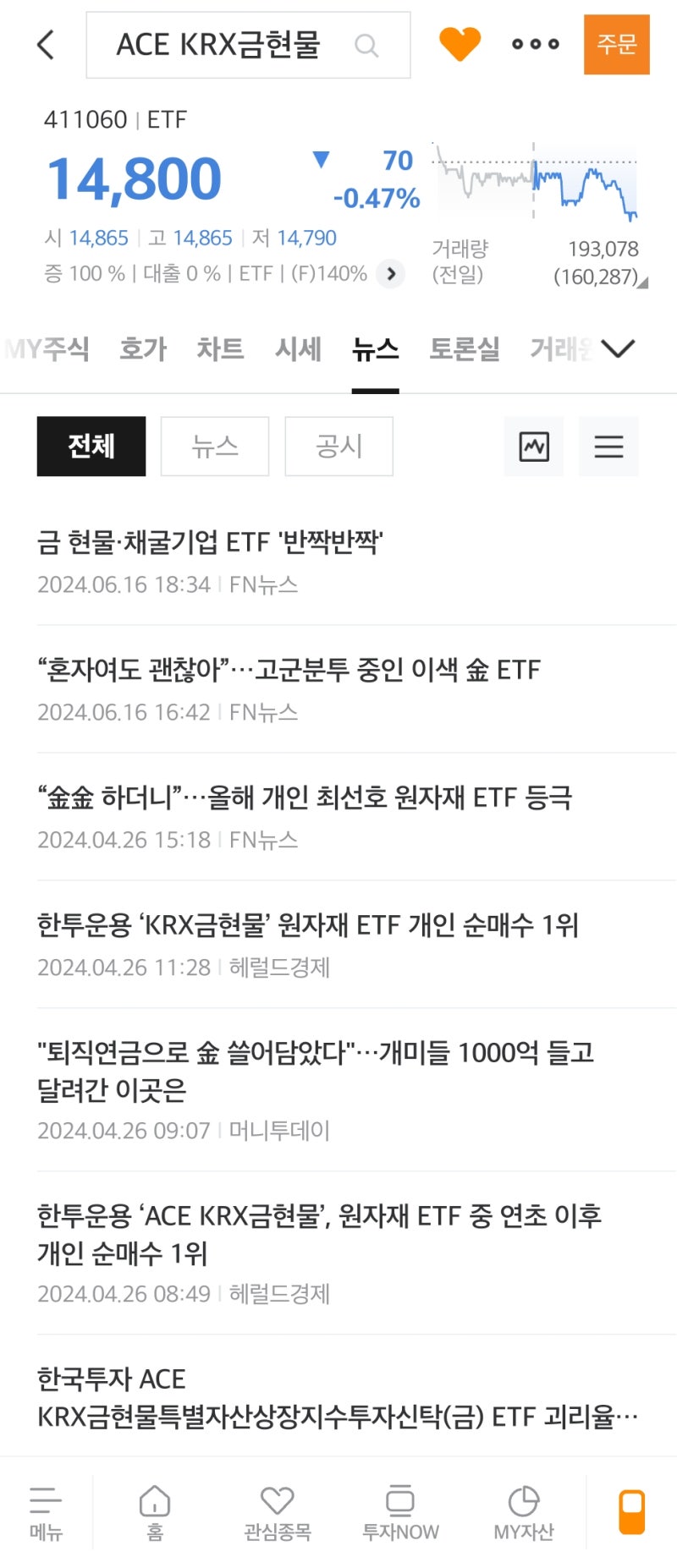Image resolution: width=677 pixels, height=1568 pixels.
Task: Tap the heart icon to favorite the ETF
Action: [459, 44]
